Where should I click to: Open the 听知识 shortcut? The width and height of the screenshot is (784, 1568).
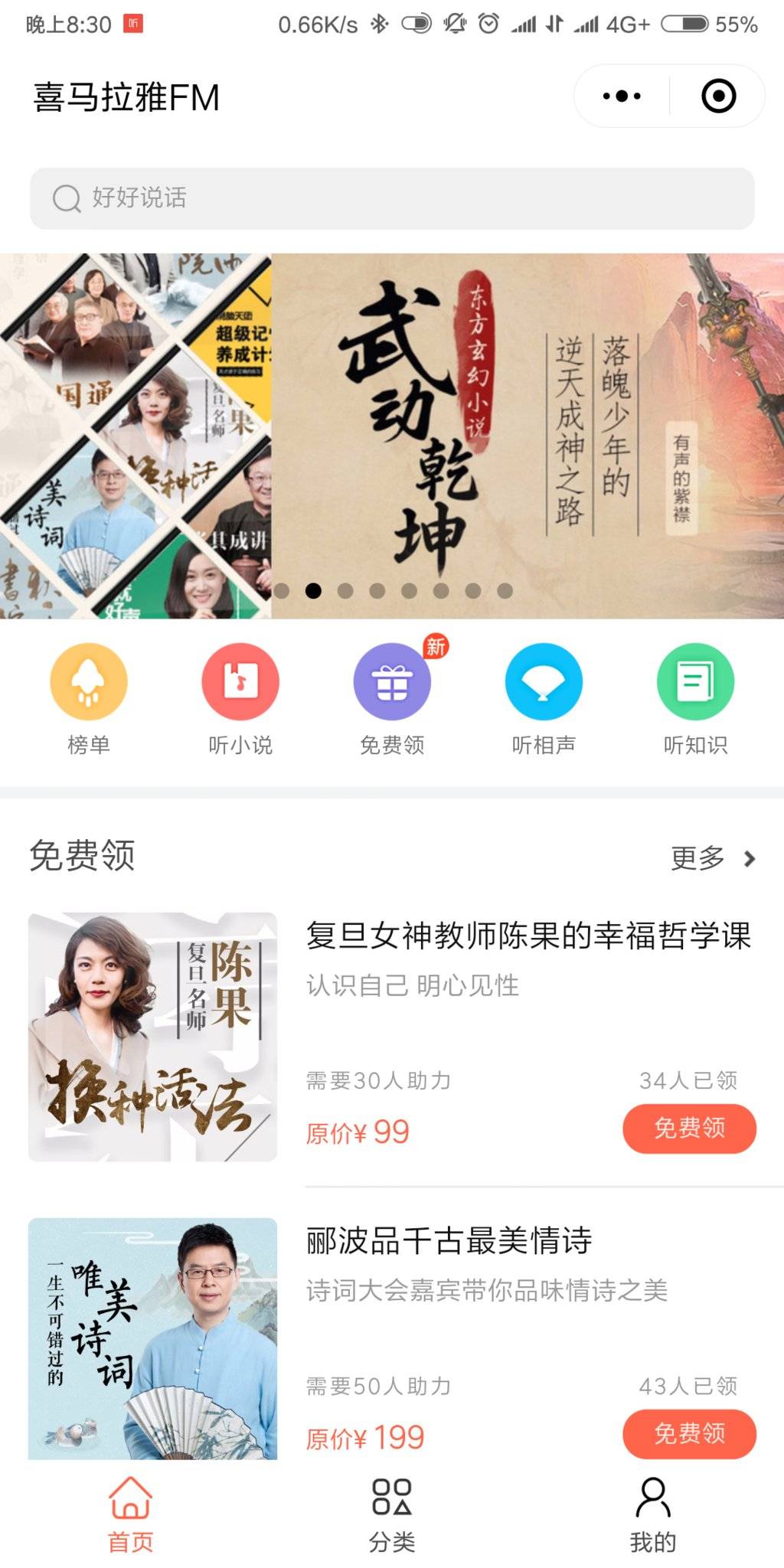tap(695, 681)
